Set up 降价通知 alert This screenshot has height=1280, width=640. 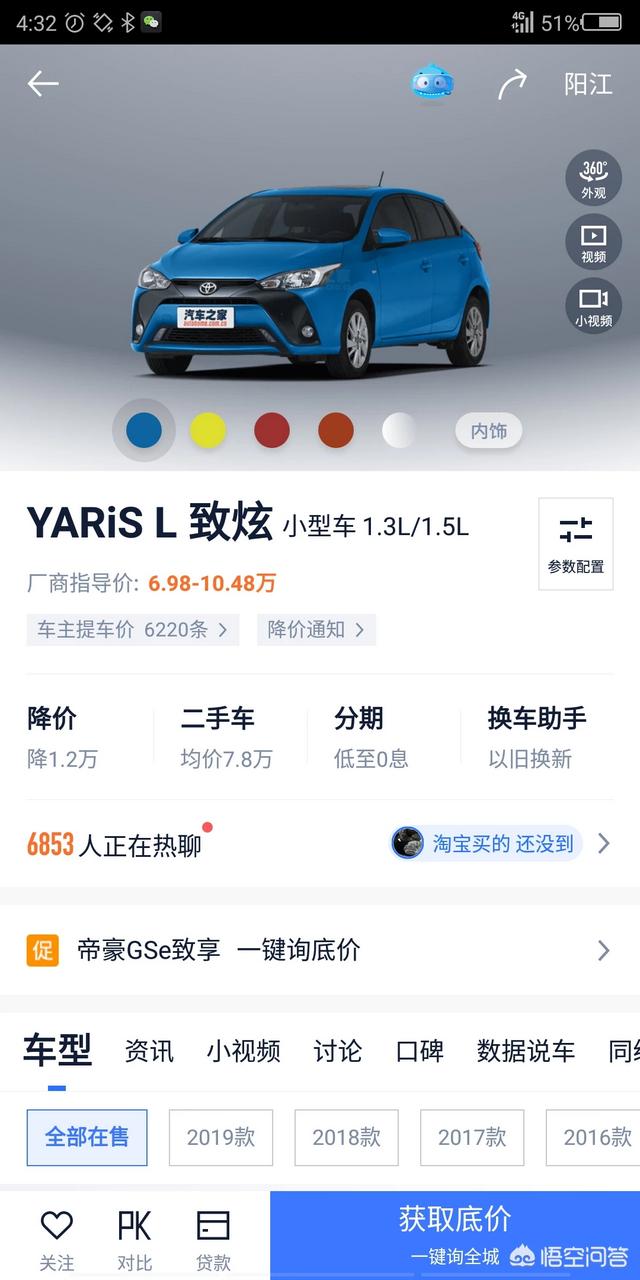click(x=316, y=629)
